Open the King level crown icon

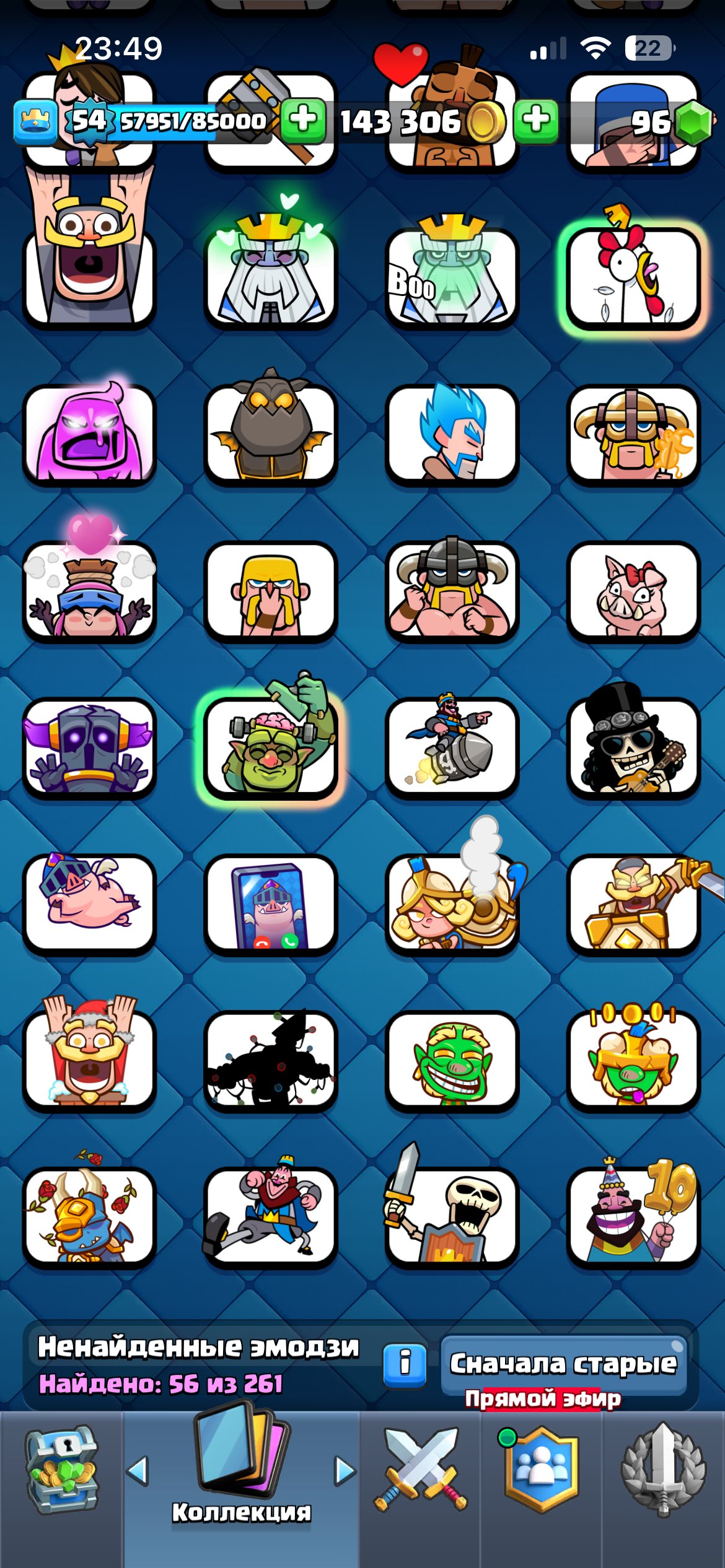35,120
